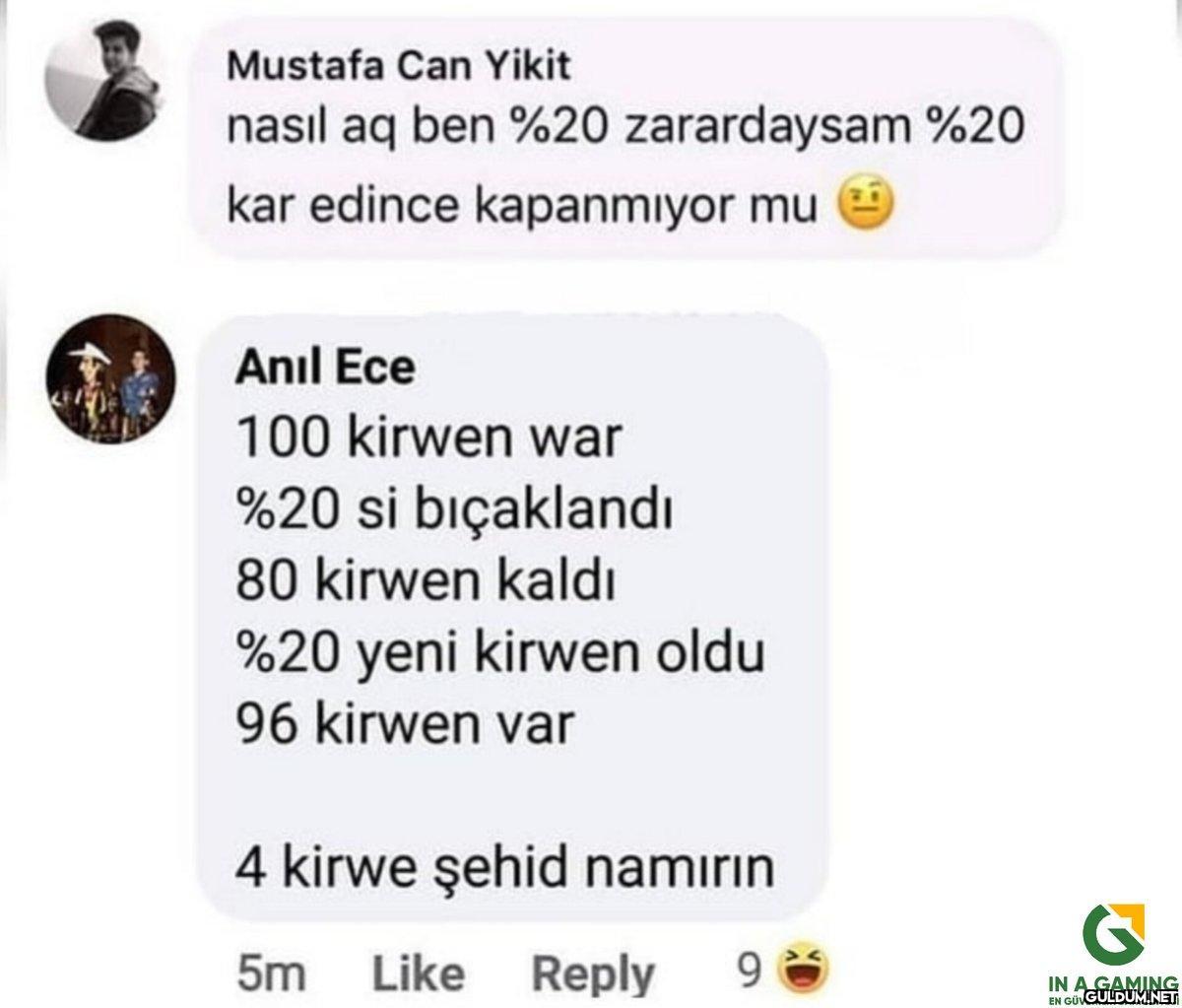Open Anıl Ece's profile picture

(x=113, y=379)
